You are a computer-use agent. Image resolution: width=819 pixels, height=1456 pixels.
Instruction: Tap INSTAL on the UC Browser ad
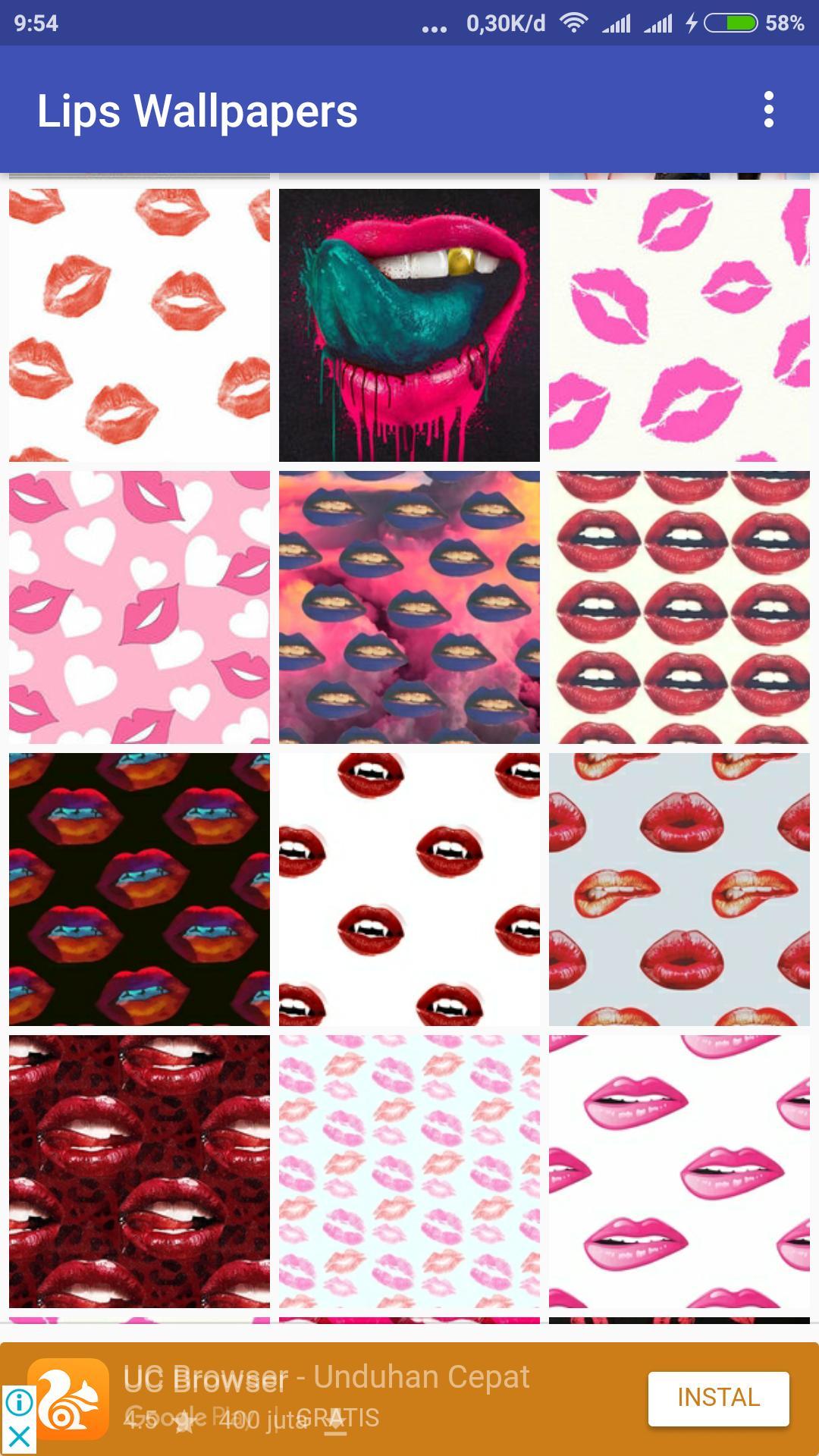pos(717,1398)
